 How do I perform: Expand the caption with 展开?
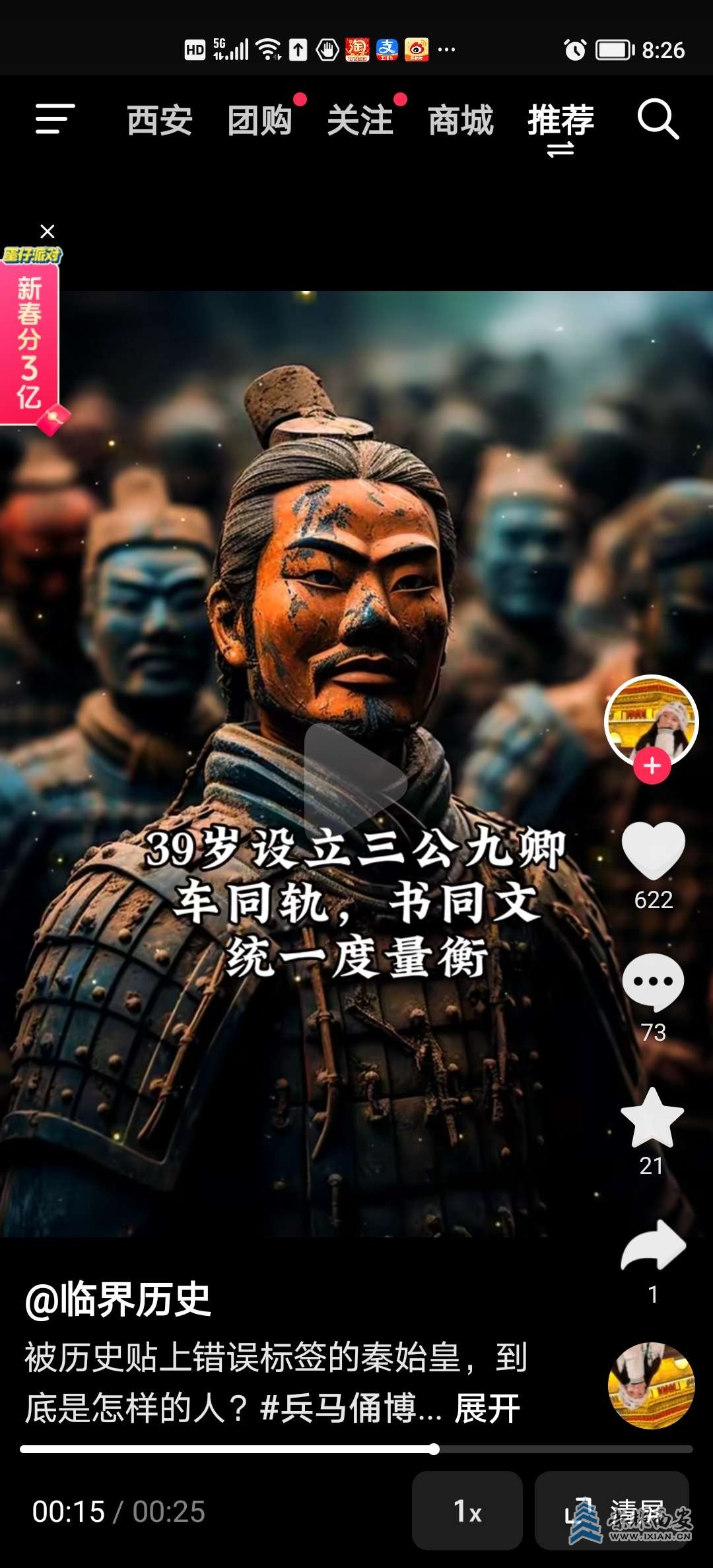coord(487,1409)
